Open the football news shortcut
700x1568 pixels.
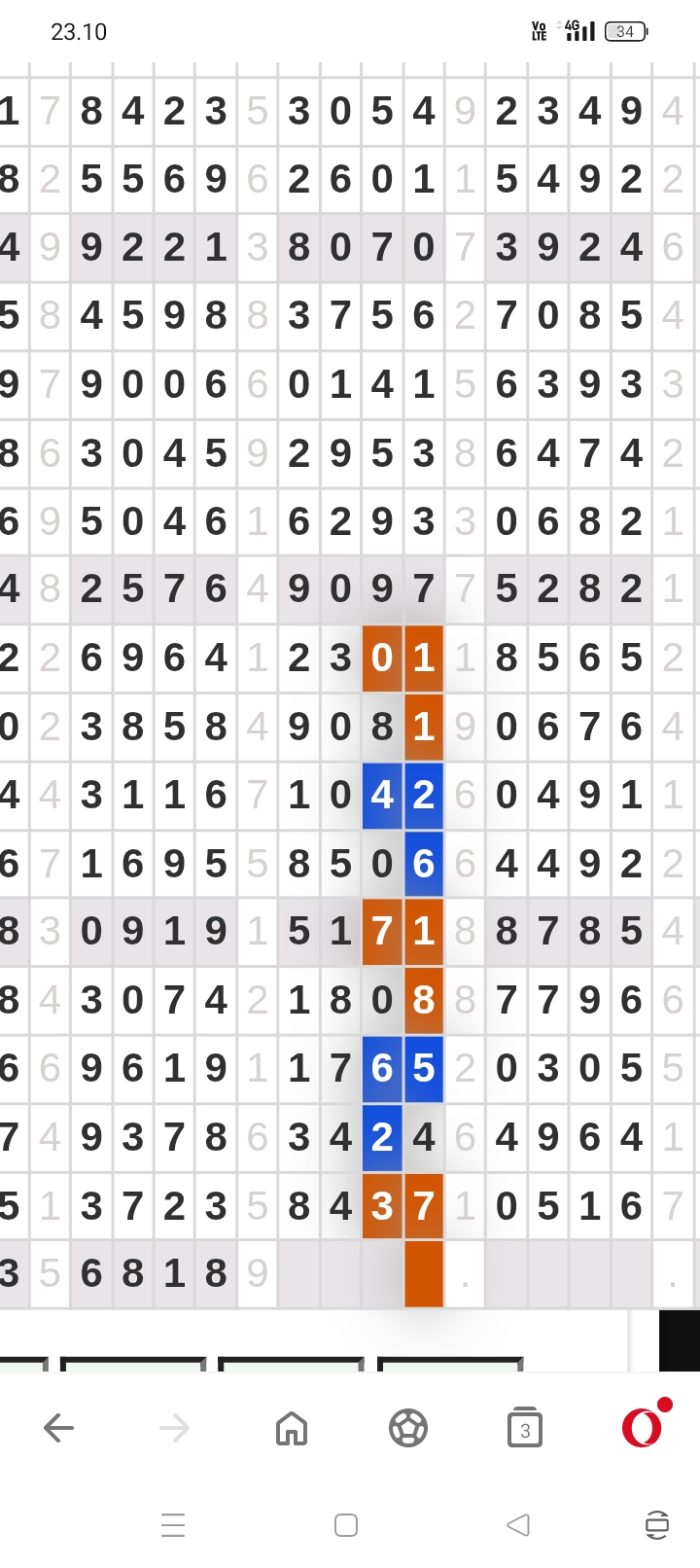tap(408, 1428)
